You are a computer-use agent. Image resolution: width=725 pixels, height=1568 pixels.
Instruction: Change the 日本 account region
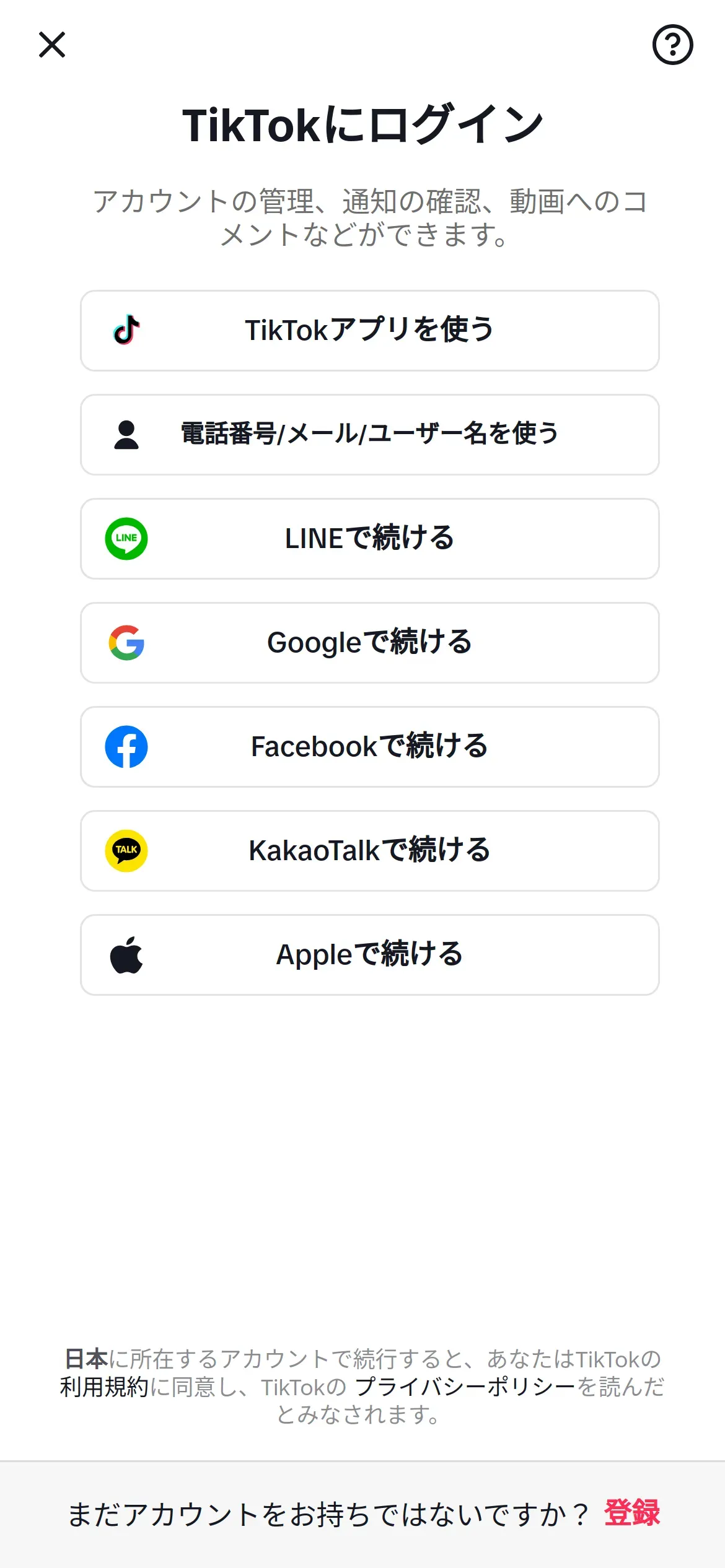[86, 1359]
